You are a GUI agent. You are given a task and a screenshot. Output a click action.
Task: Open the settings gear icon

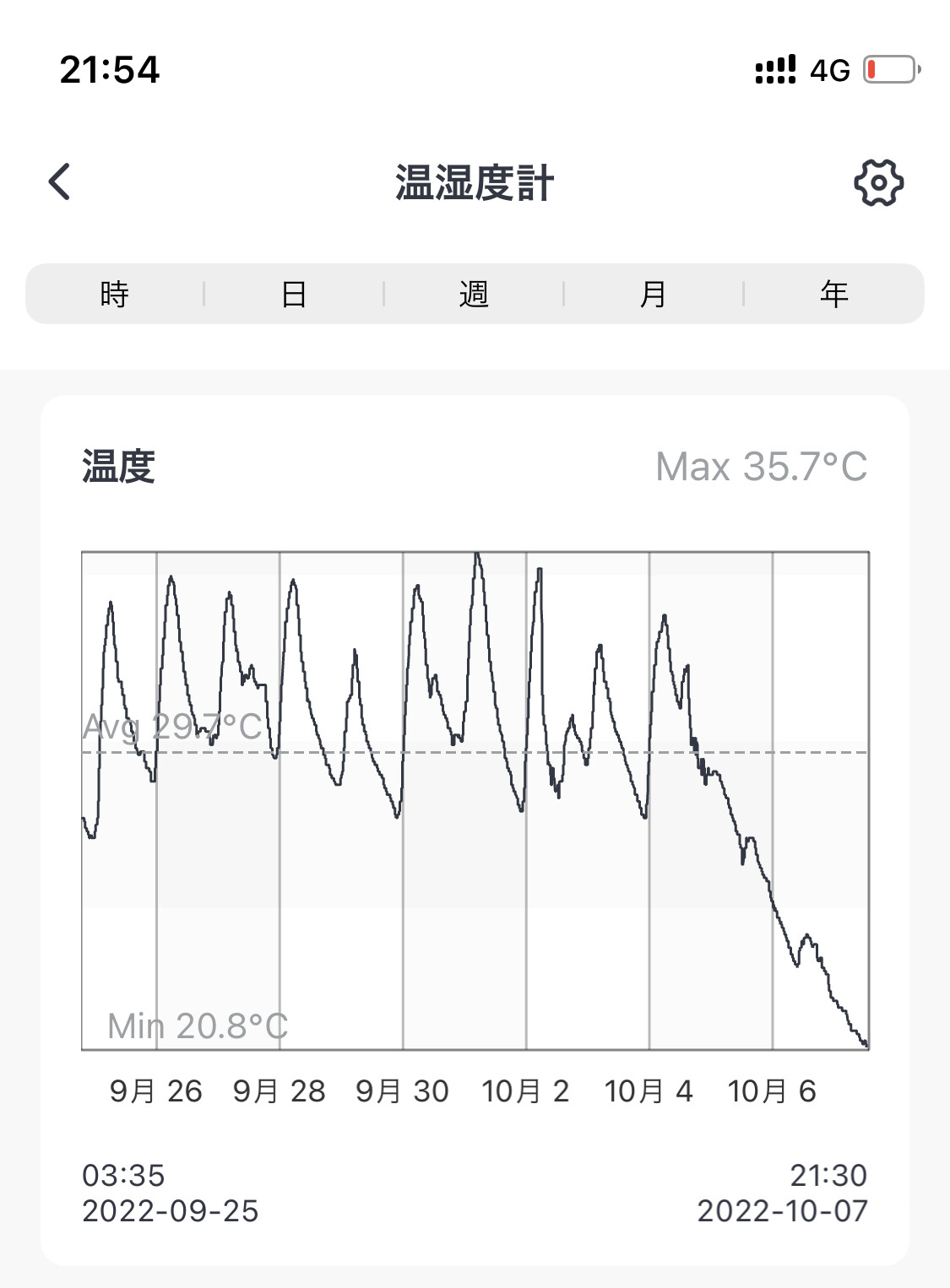point(878,182)
